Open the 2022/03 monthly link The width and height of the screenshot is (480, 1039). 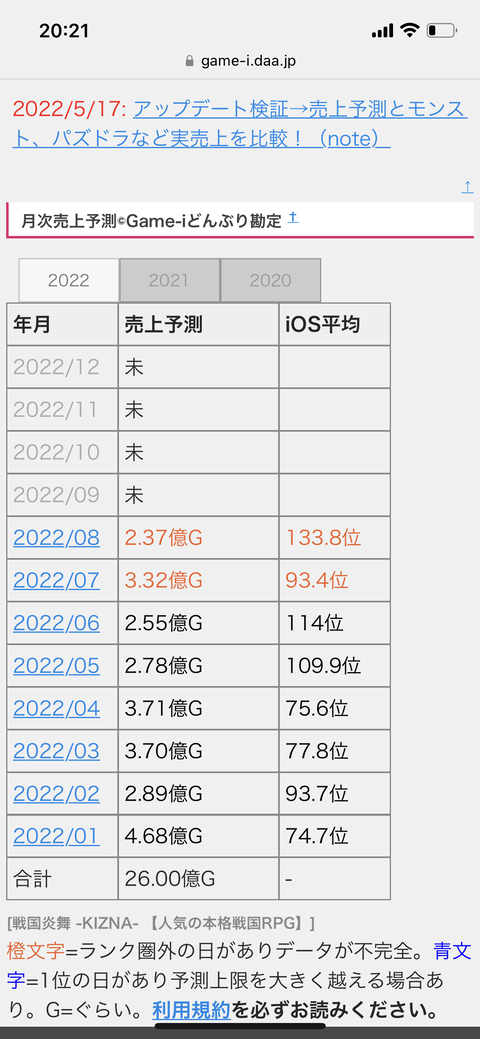56,751
